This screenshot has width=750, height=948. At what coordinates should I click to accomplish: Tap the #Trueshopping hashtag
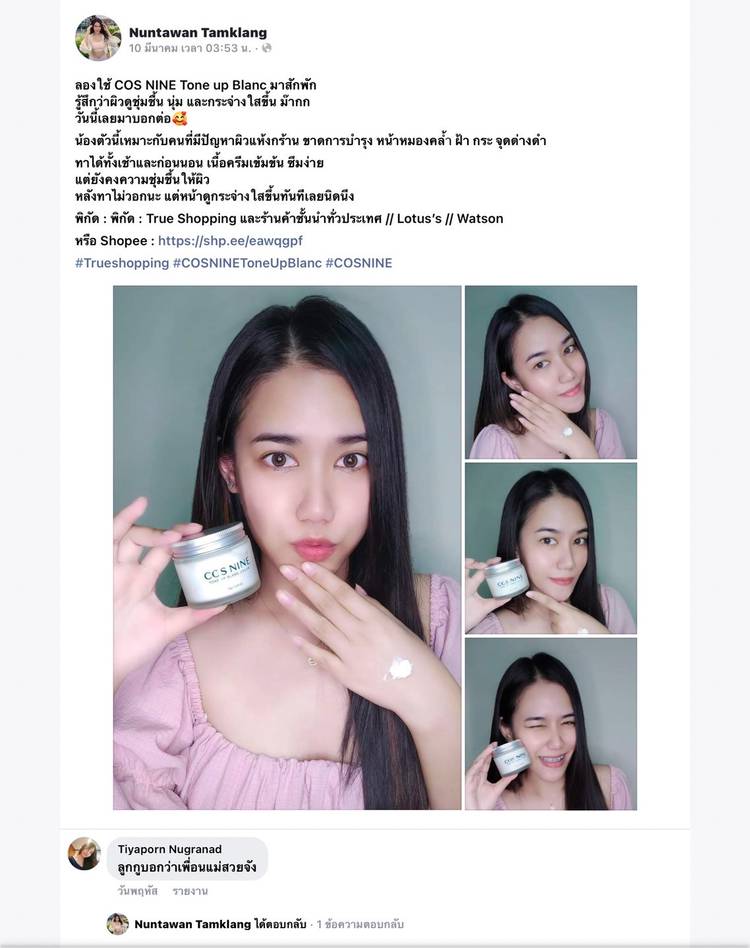click(x=121, y=263)
